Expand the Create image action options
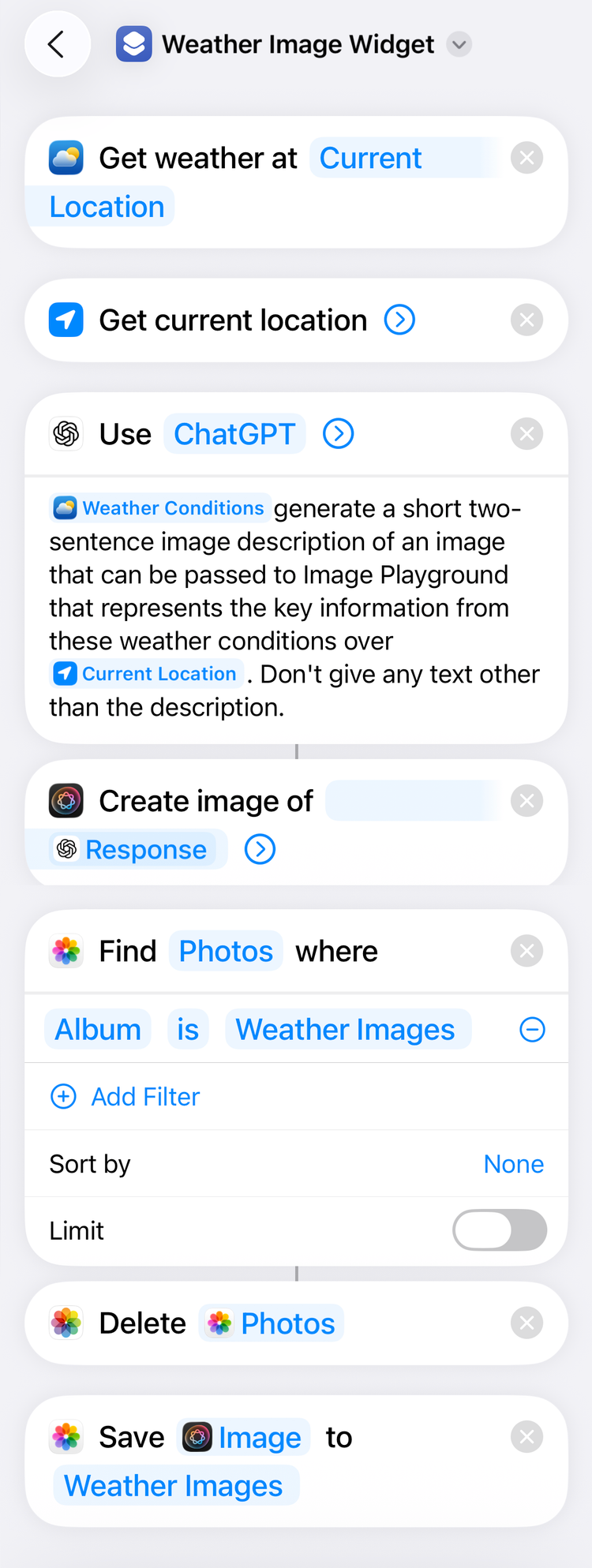This screenshot has height=1568, width=592. tap(260, 850)
